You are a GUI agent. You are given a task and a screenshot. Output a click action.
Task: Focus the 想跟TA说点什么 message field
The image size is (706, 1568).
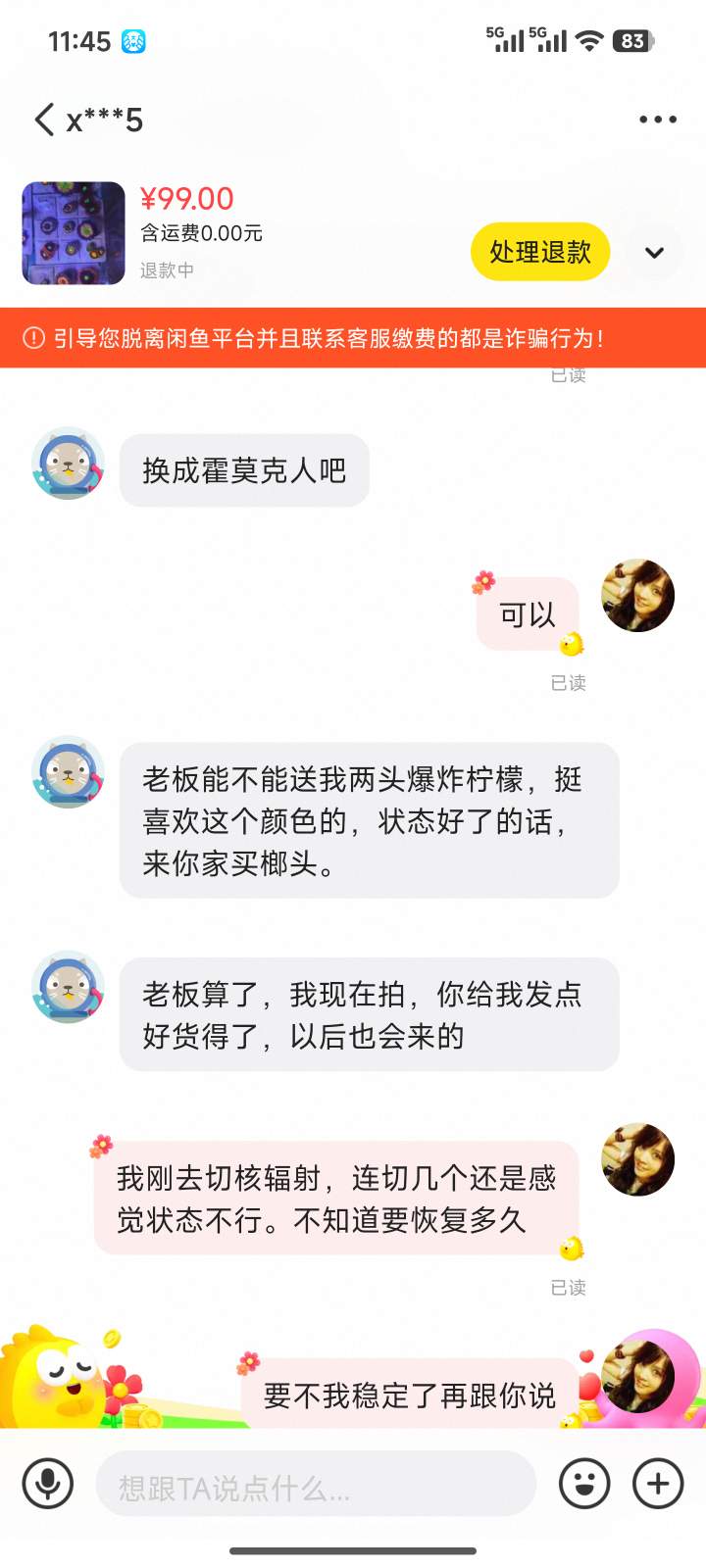[x=316, y=1488]
